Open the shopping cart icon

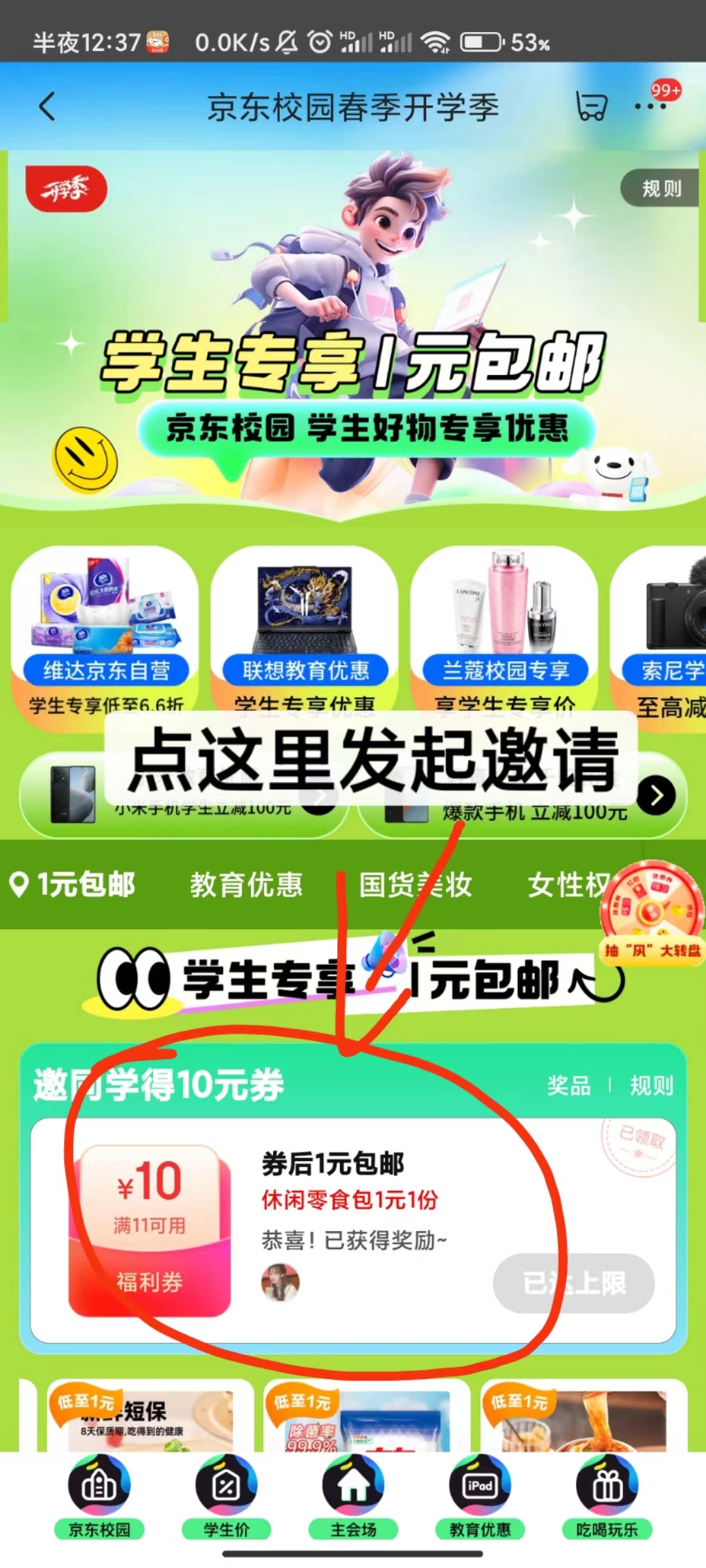pos(591,106)
